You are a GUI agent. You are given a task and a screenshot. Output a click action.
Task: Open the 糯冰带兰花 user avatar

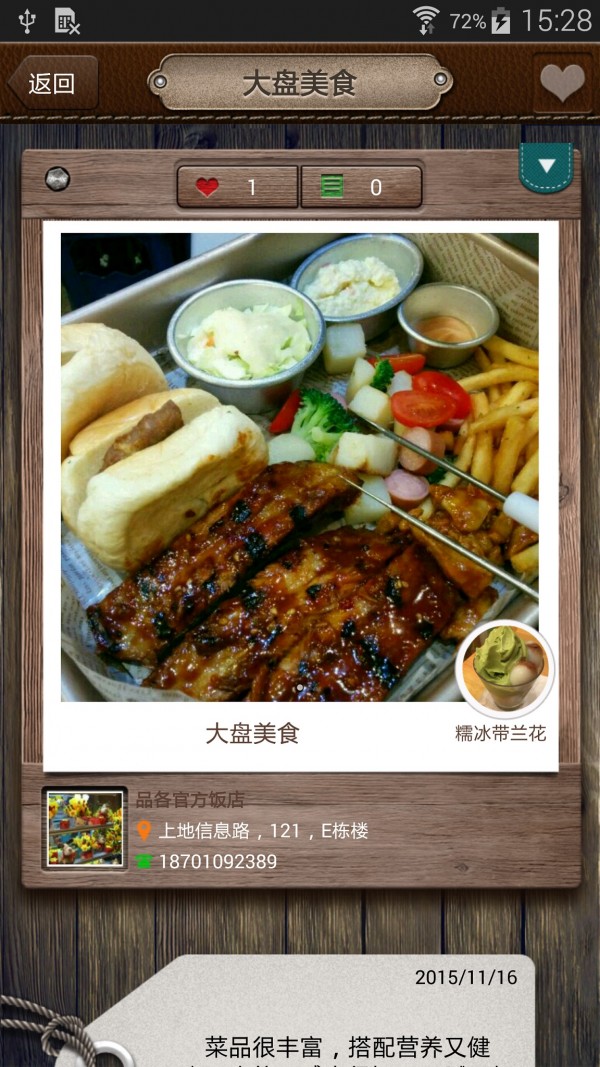pos(504,668)
